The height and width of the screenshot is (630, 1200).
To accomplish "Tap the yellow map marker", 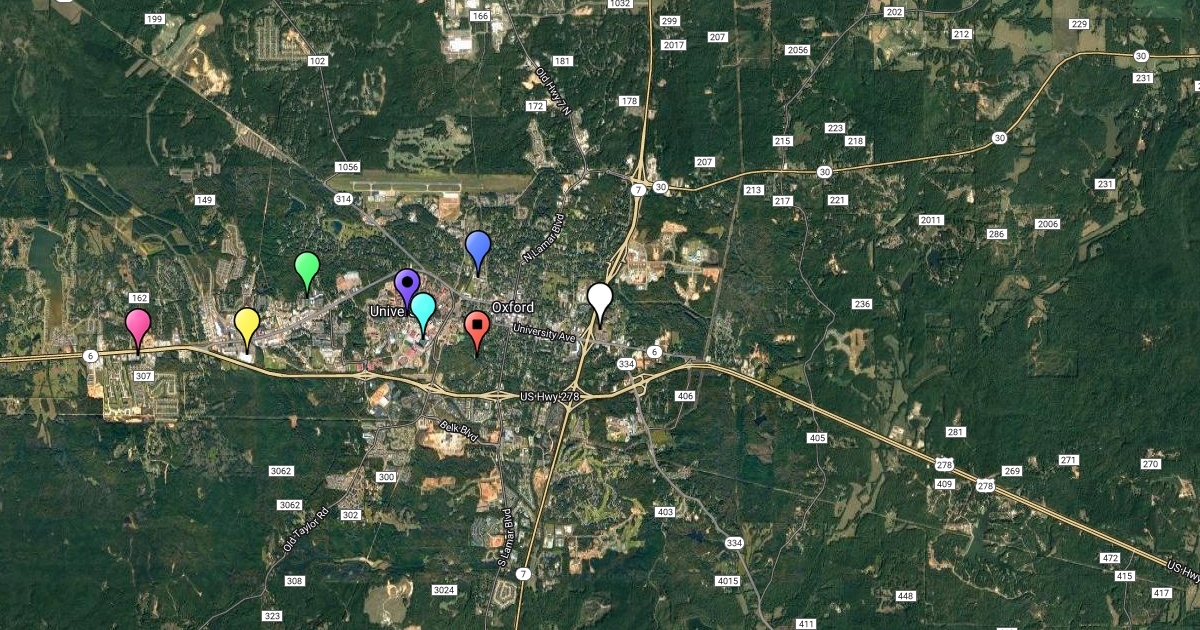I will [x=247, y=324].
